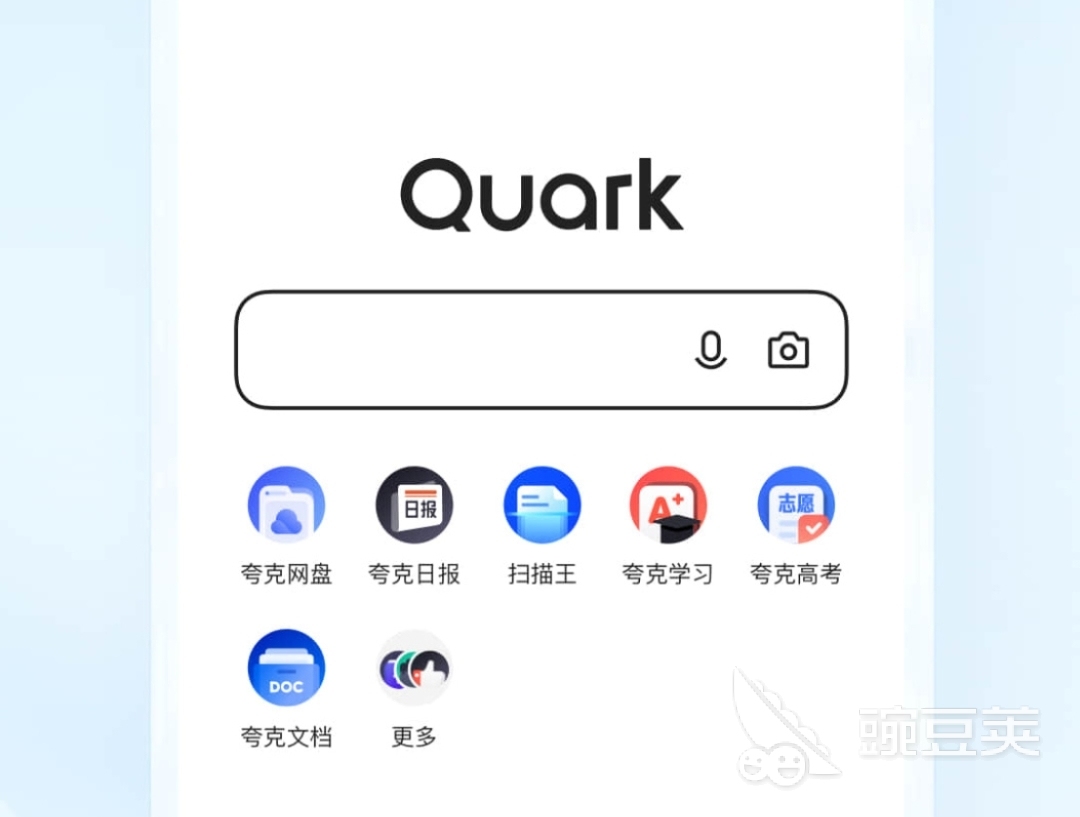Open 夸克网盘 cloud drive
1080x817 pixels.
286,506
